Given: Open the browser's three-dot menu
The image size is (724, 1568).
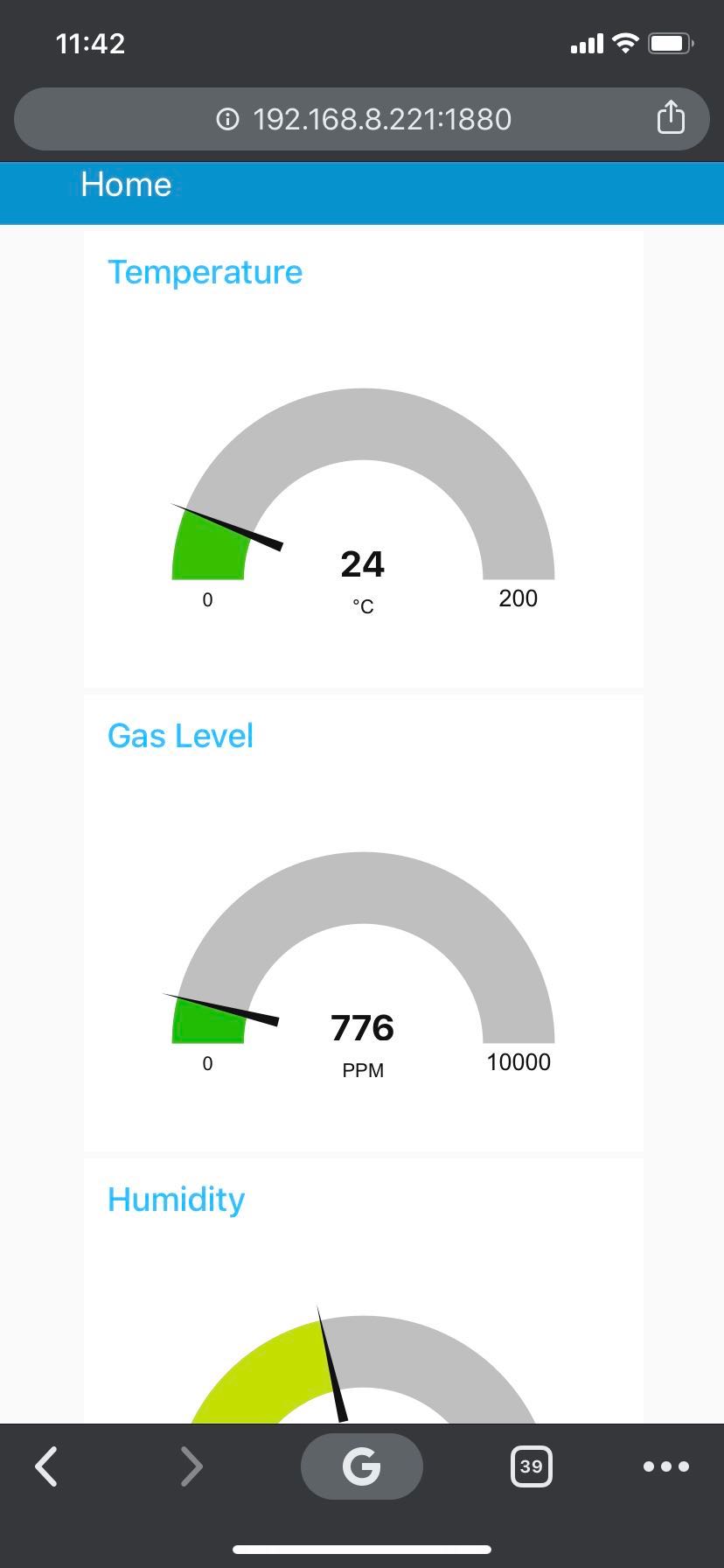Looking at the screenshot, I should (665, 1466).
